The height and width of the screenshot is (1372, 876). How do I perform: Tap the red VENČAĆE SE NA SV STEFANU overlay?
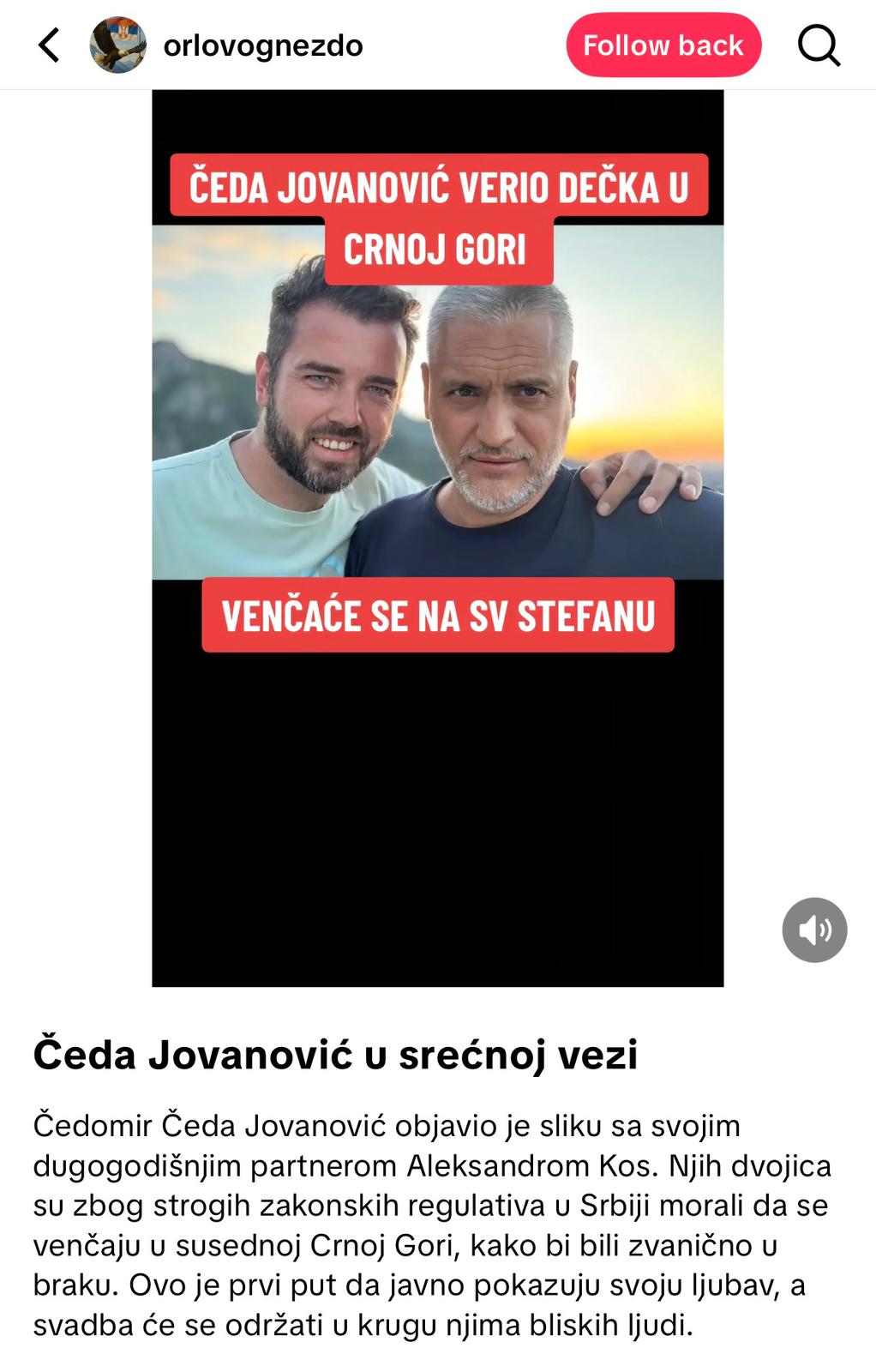pos(439,613)
